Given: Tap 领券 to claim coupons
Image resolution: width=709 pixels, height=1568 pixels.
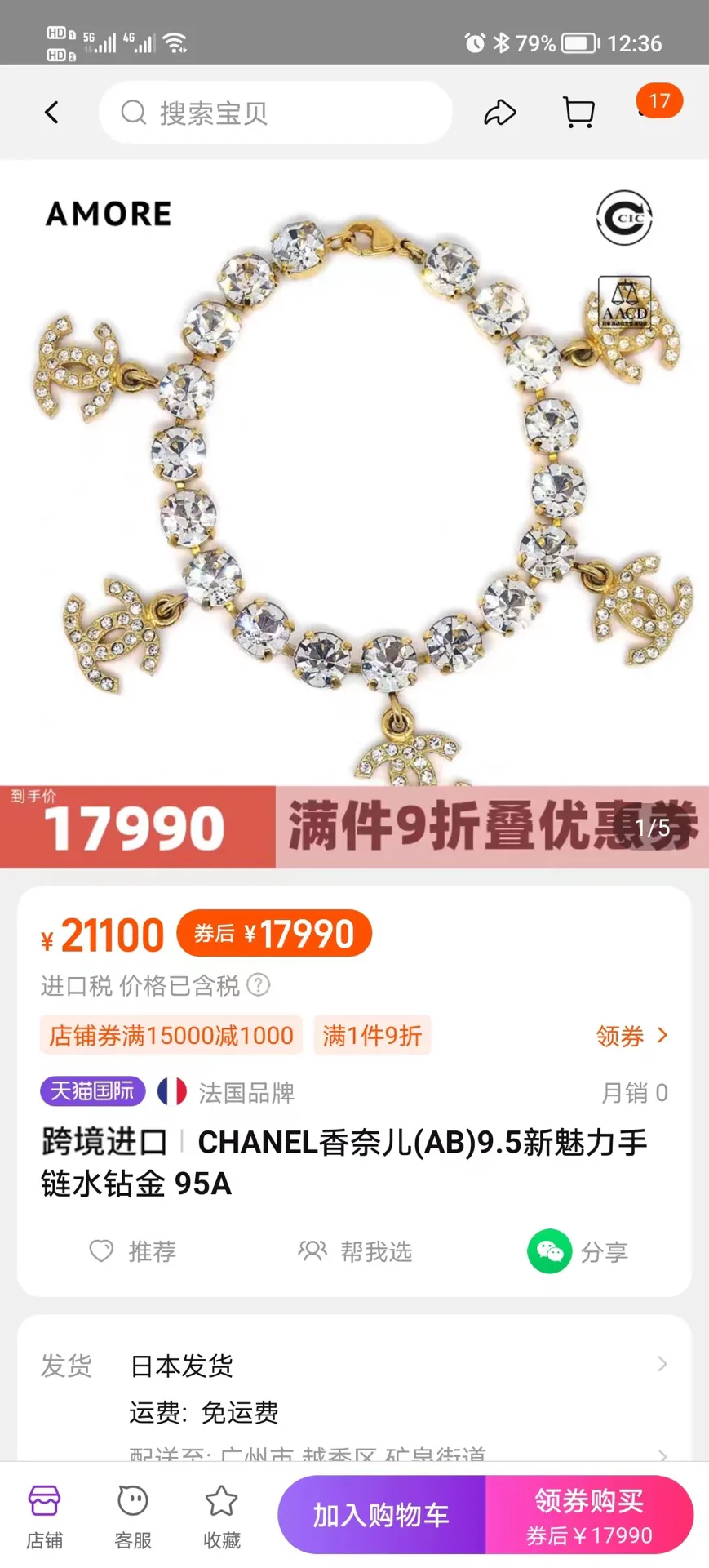Looking at the screenshot, I should [x=631, y=1036].
